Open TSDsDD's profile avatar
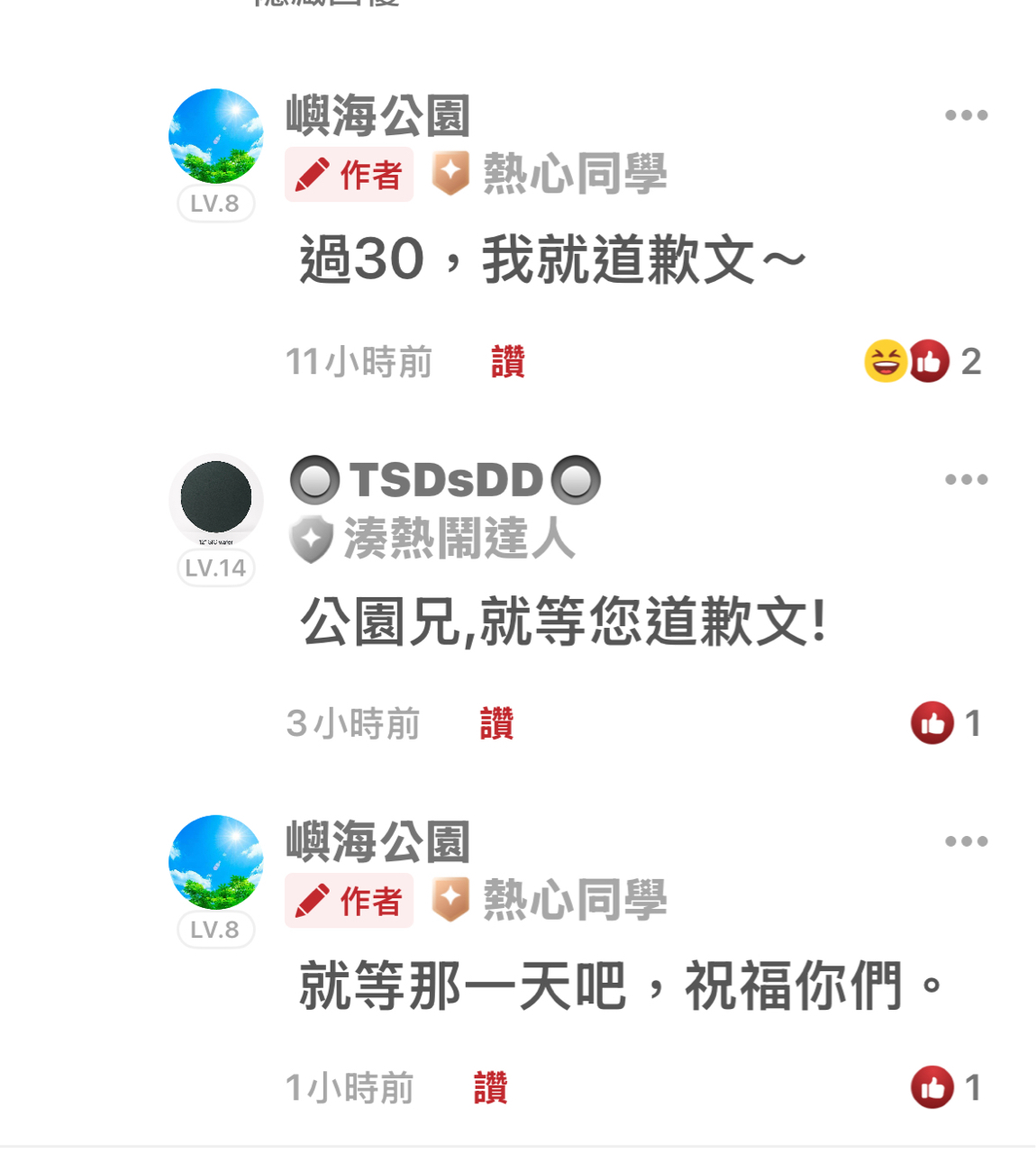Screen dimensions: 1036x1153 point(216,498)
